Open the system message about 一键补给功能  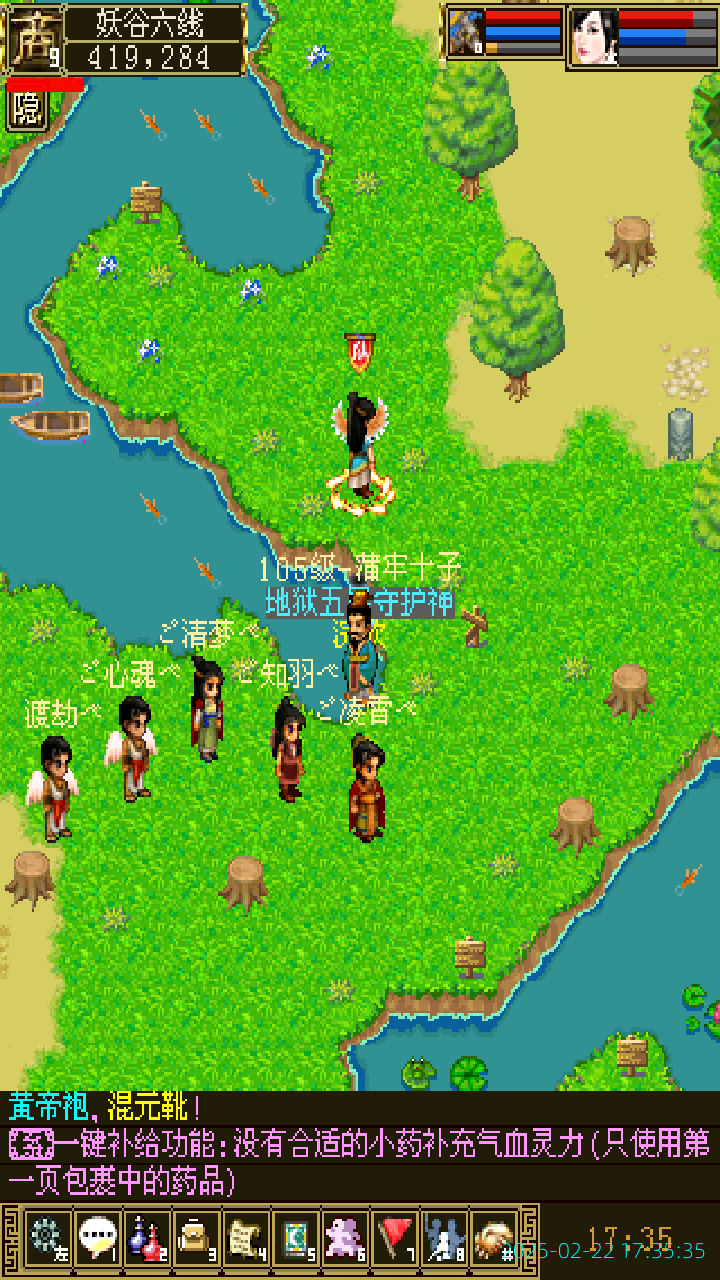[360, 1160]
